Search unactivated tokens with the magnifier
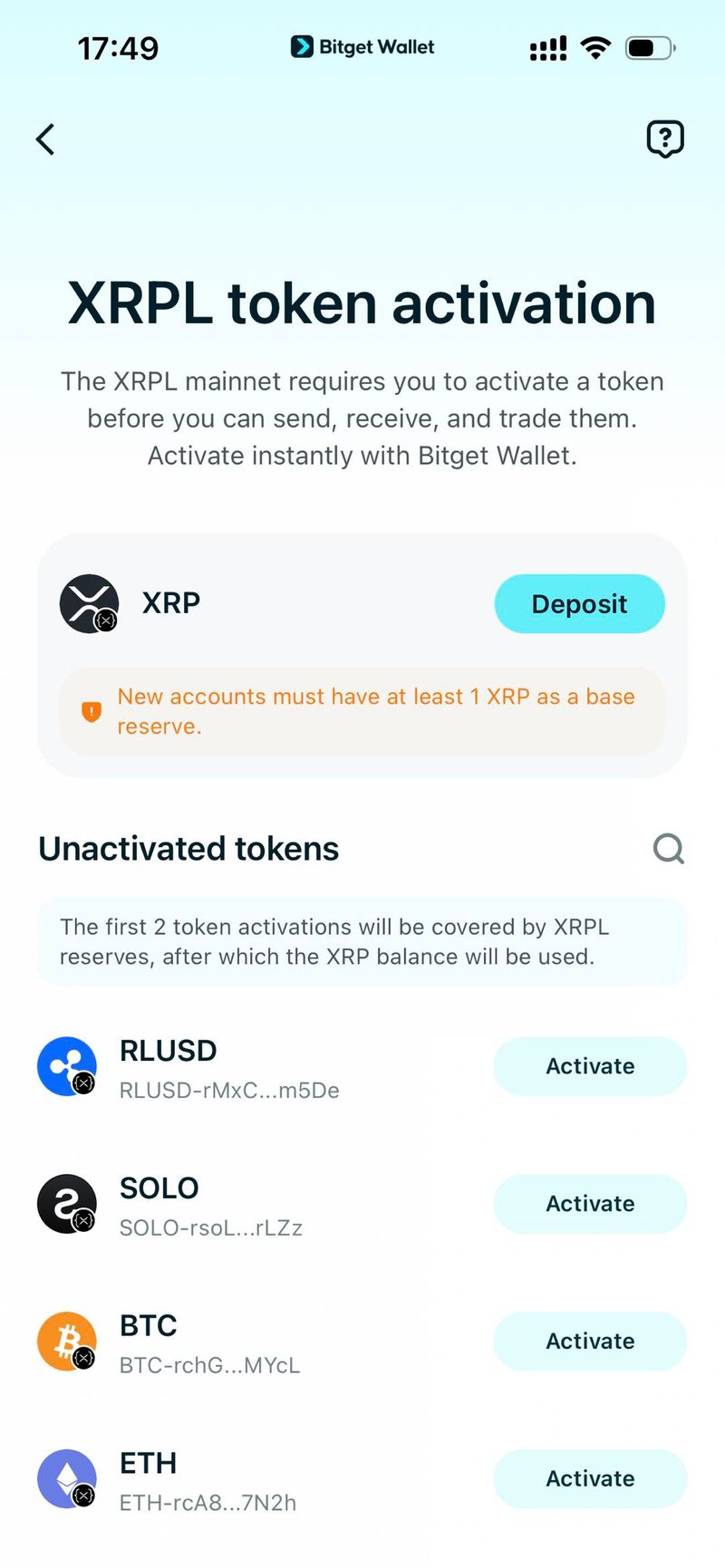This screenshot has height=1568, width=725. point(668,849)
